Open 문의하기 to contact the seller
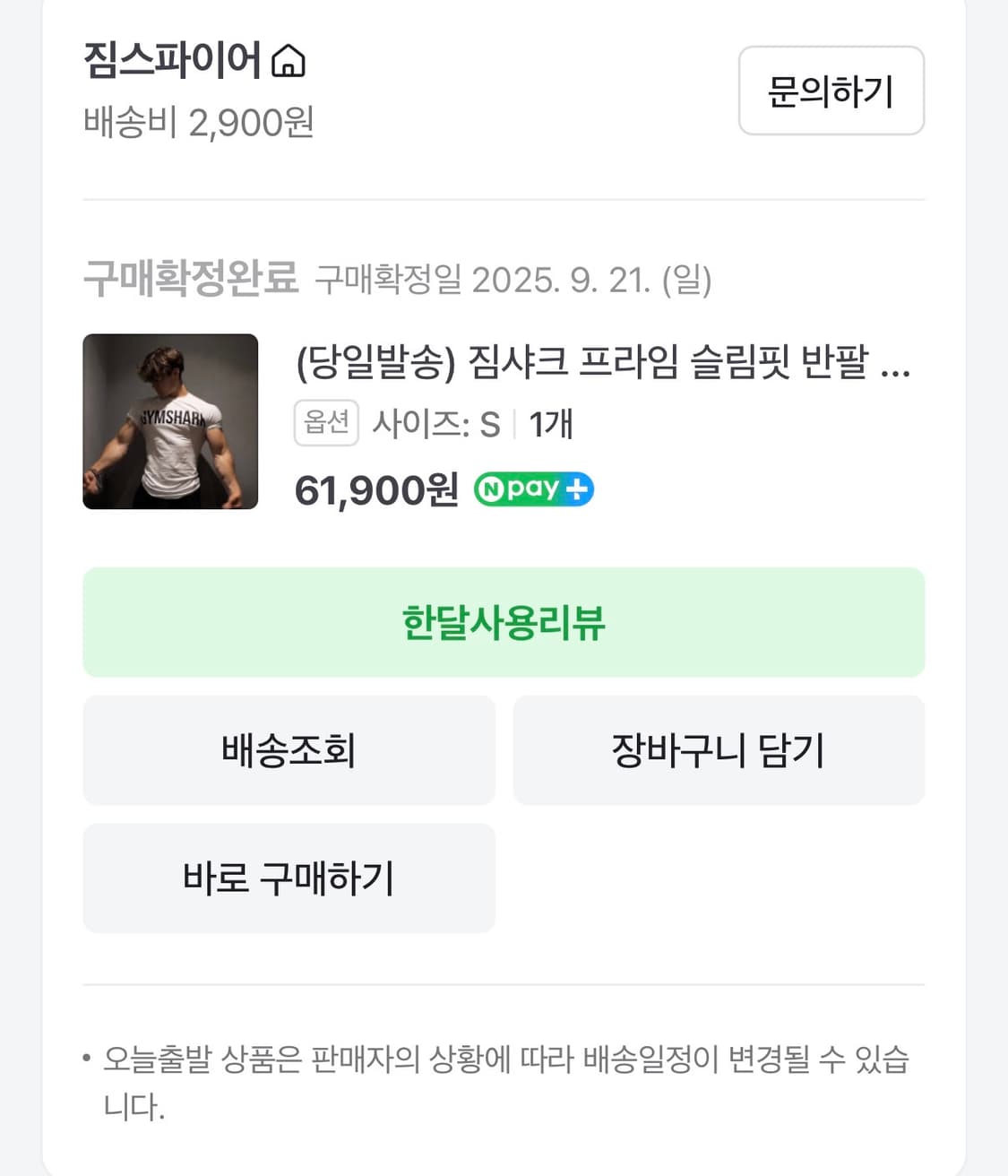Image resolution: width=1008 pixels, height=1176 pixels. (831, 92)
